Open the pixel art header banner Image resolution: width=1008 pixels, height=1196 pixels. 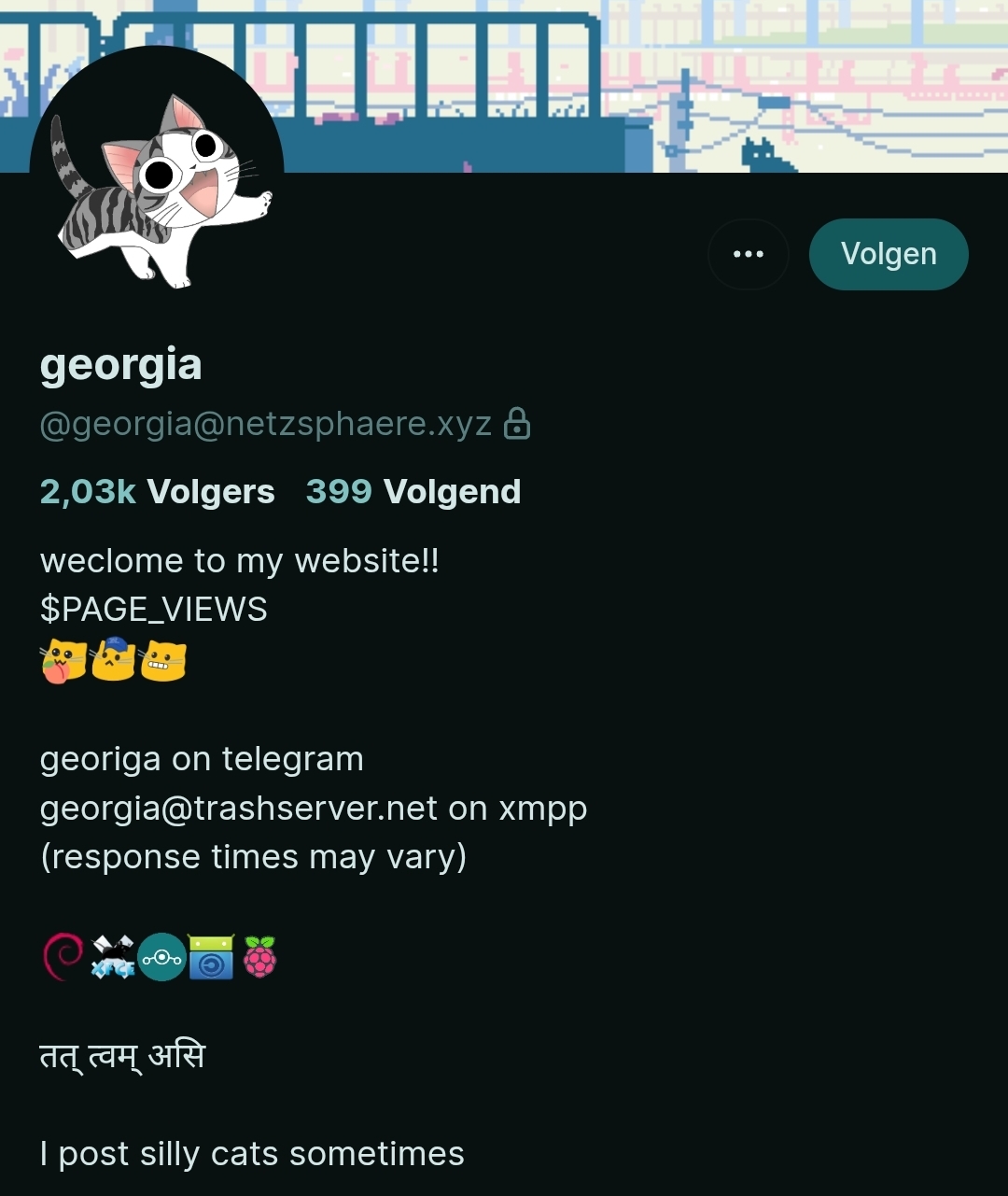(x=653, y=84)
